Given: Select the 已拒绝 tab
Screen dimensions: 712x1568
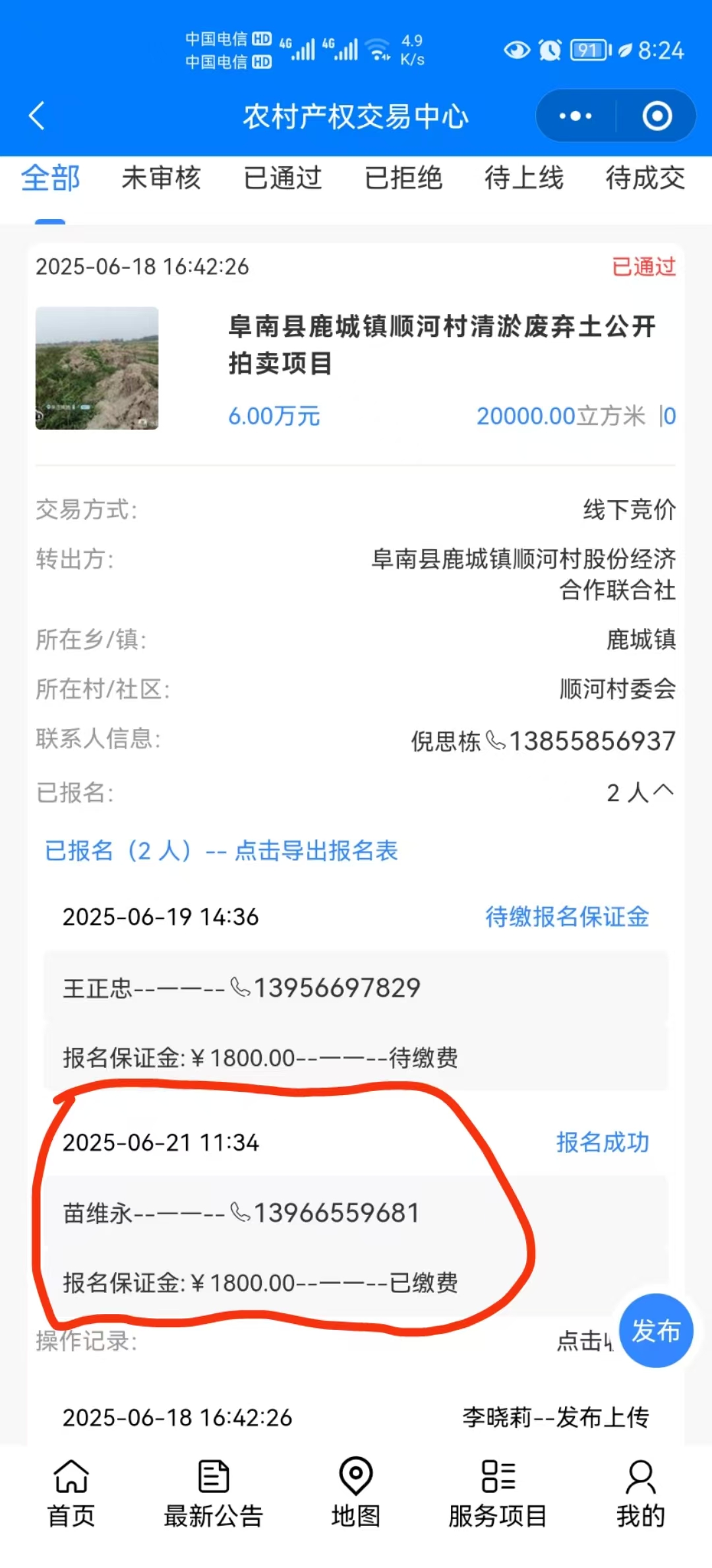Looking at the screenshot, I should click(x=403, y=178).
